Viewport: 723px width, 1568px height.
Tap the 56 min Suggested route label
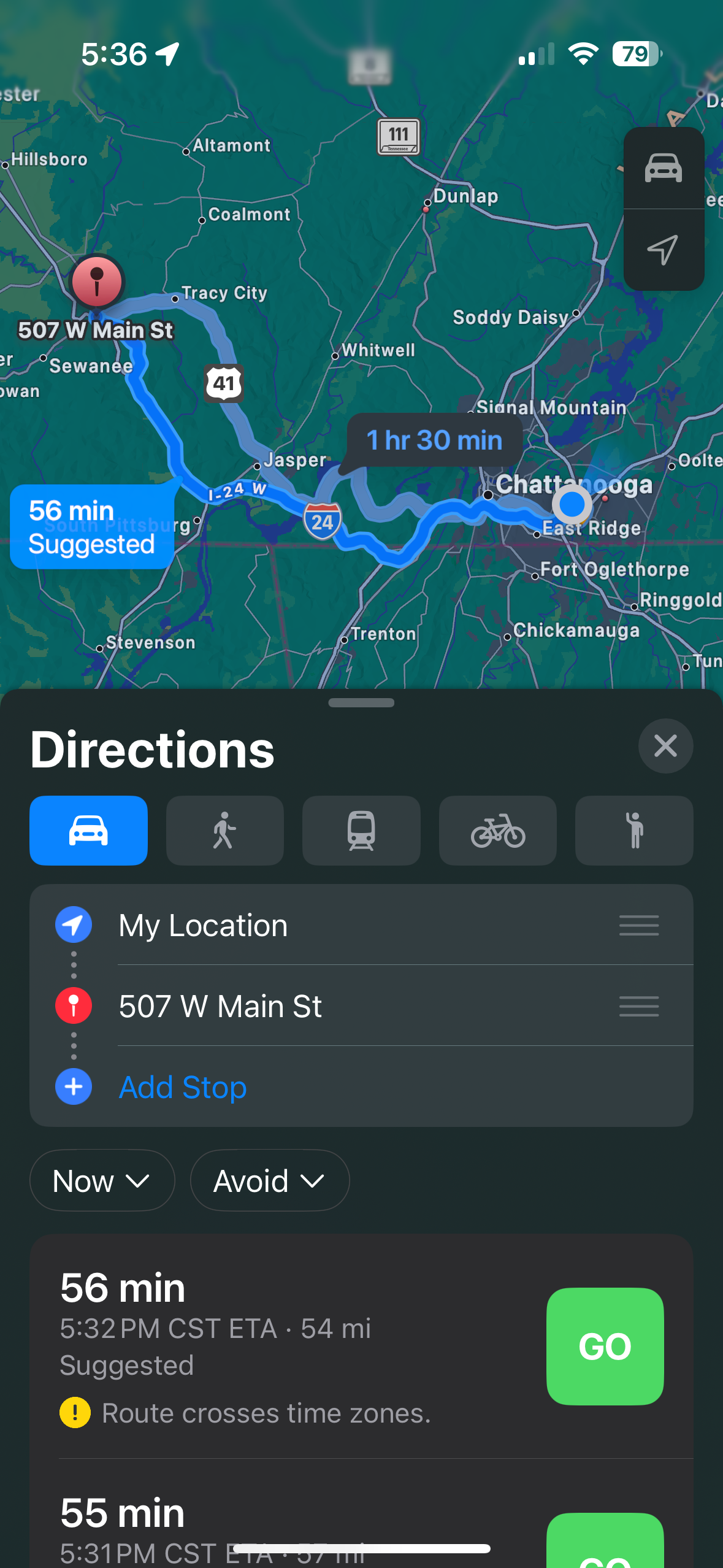[91, 527]
